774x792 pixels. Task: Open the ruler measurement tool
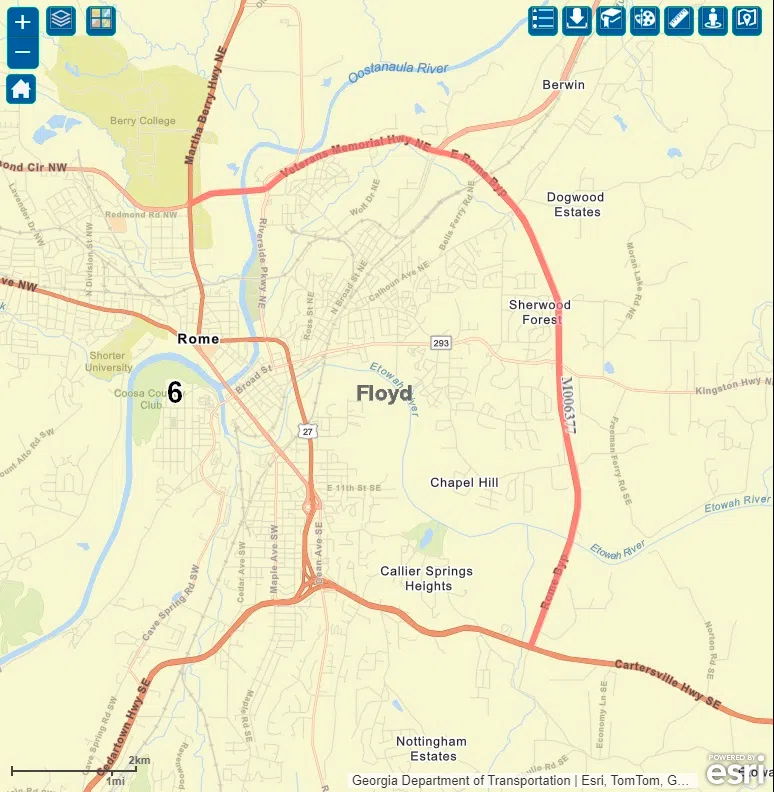(x=679, y=20)
